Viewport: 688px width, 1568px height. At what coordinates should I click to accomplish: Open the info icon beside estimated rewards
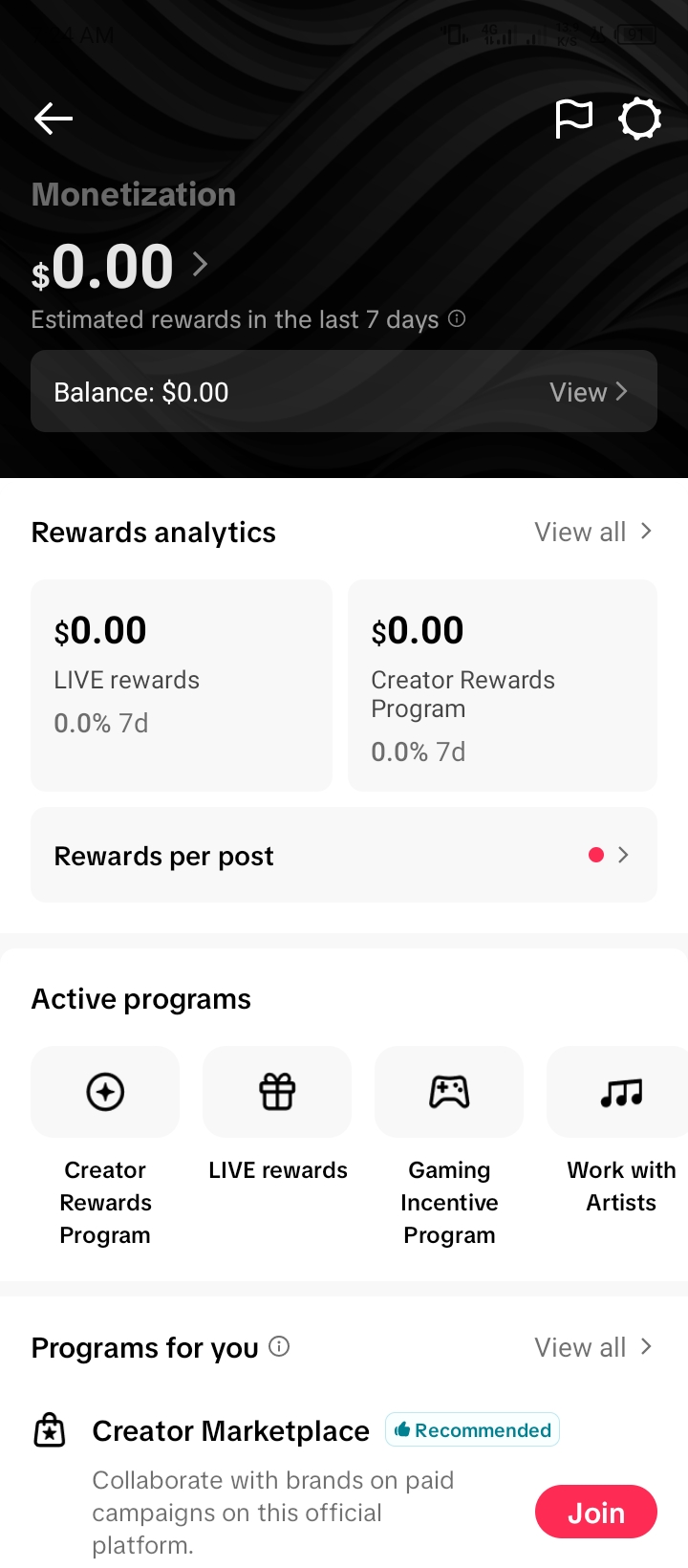pyautogui.click(x=457, y=318)
